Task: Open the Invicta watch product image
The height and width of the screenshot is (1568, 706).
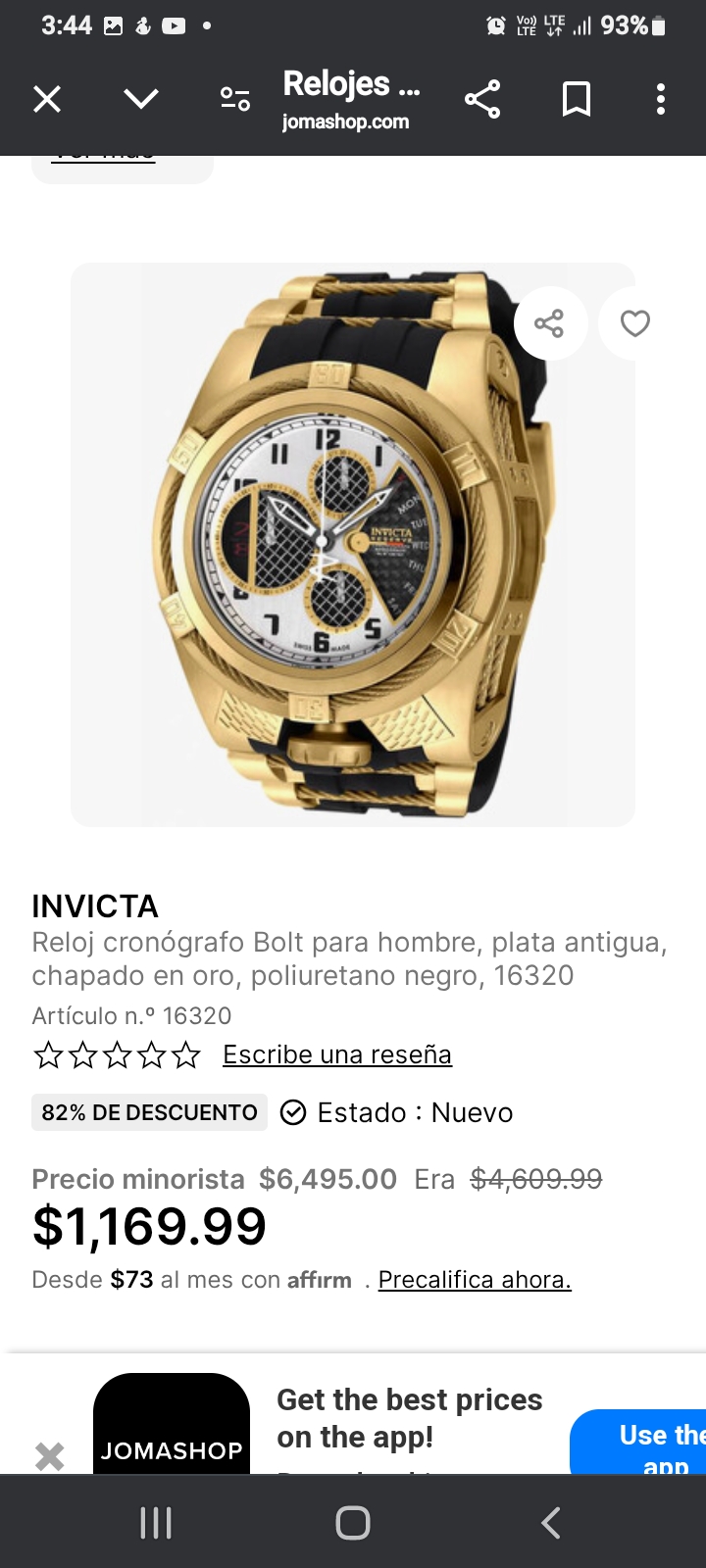Action: pos(353,545)
